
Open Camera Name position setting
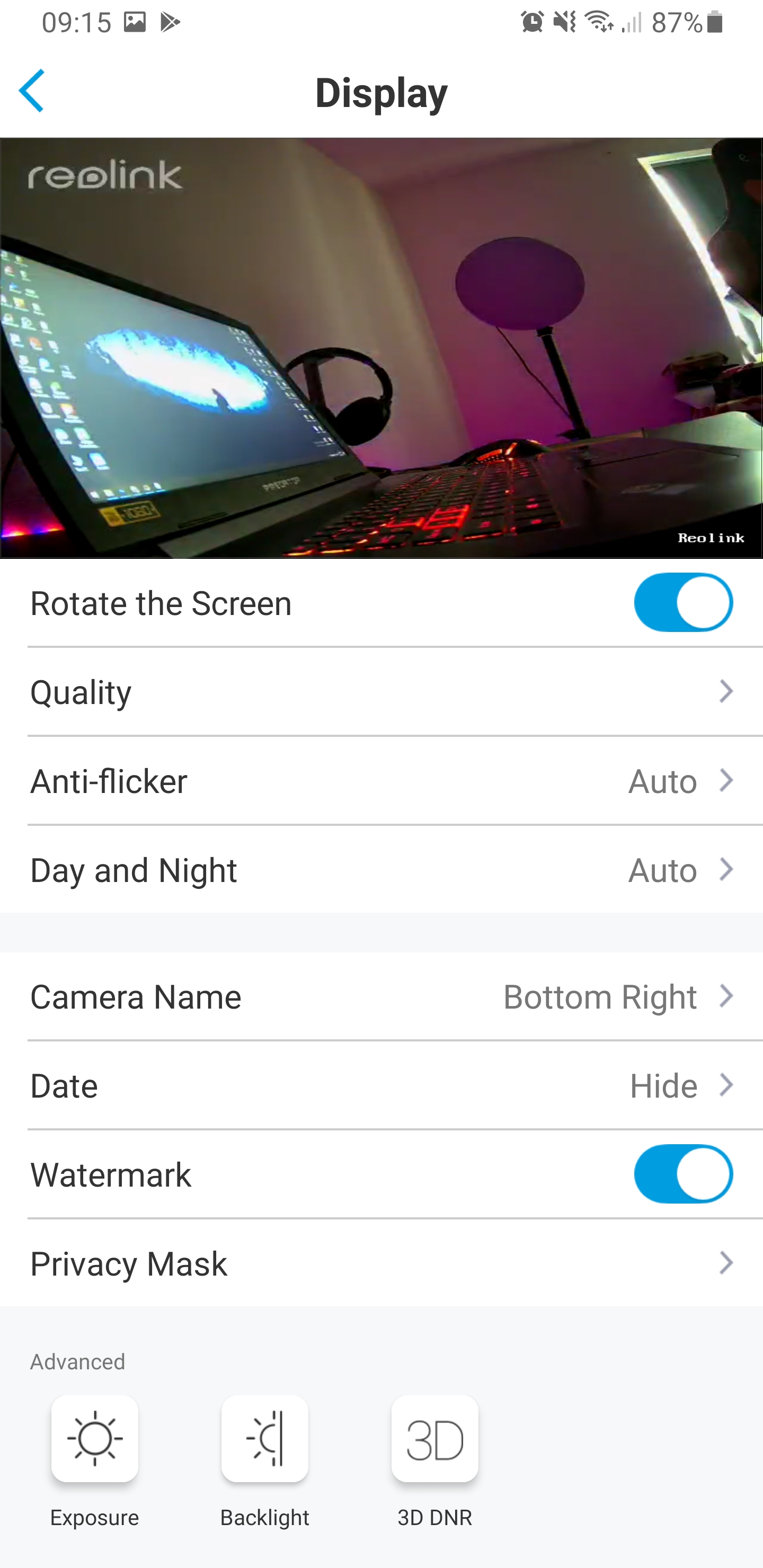point(381,996)
